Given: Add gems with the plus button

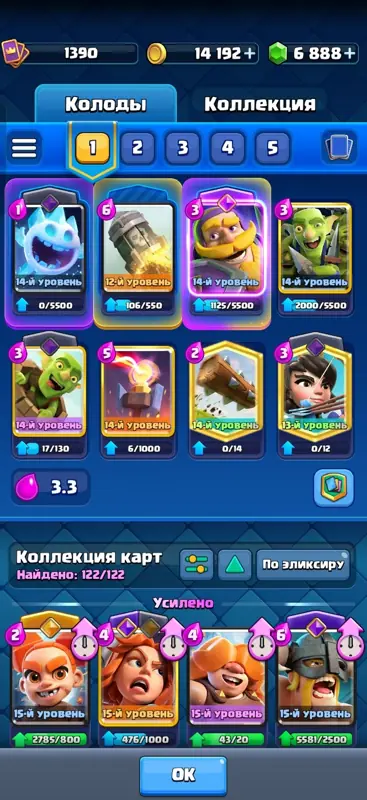Looking at the screenshot, I should pos(349,54).
